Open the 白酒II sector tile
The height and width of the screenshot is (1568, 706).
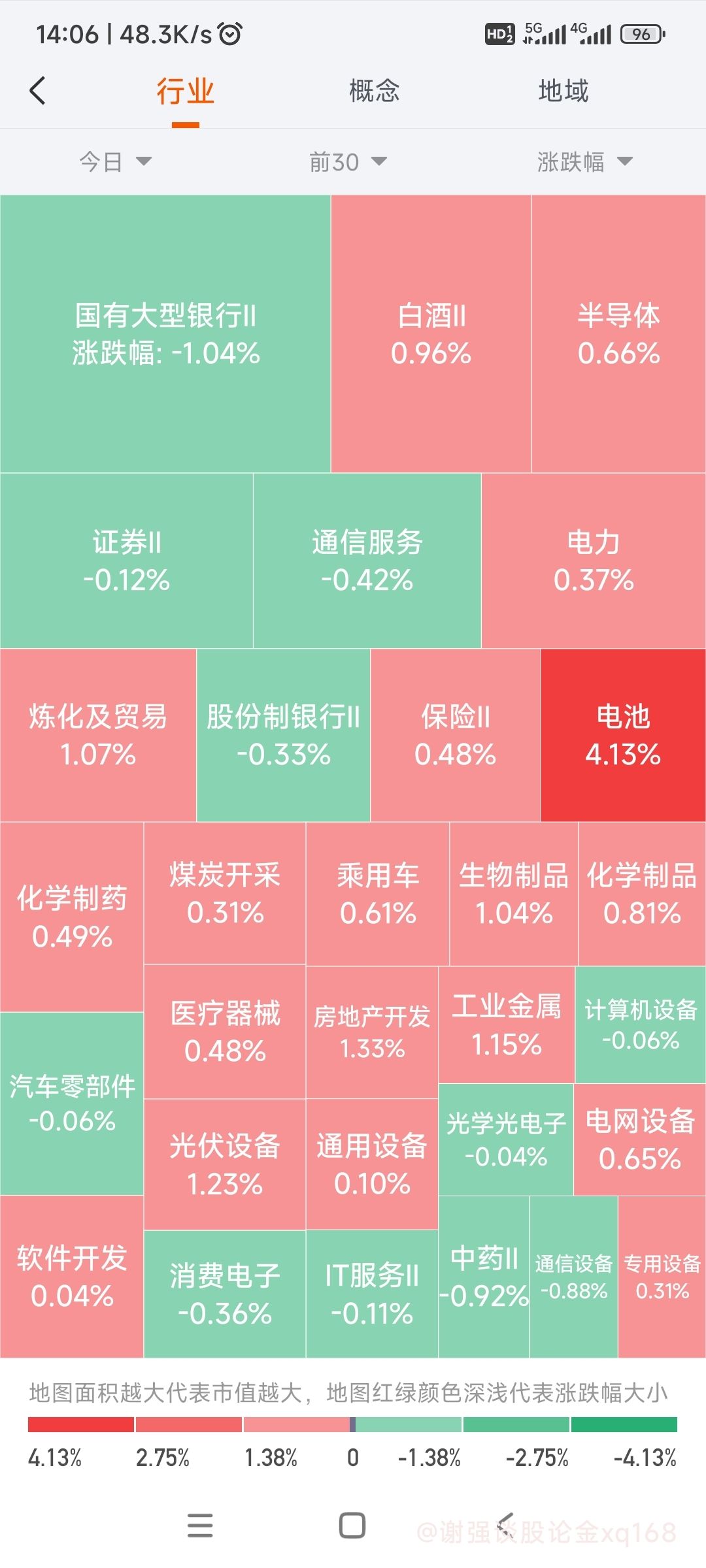click(431, 334)
